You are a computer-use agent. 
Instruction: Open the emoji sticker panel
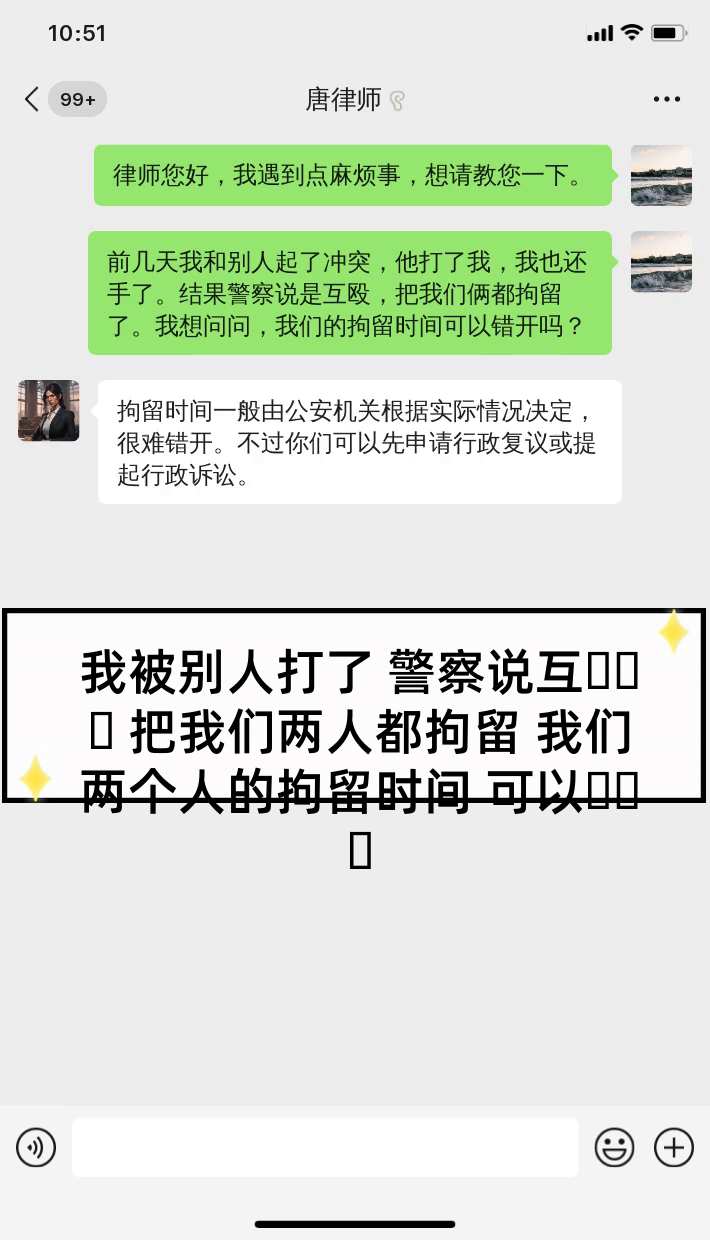[x=614, y=1147]
